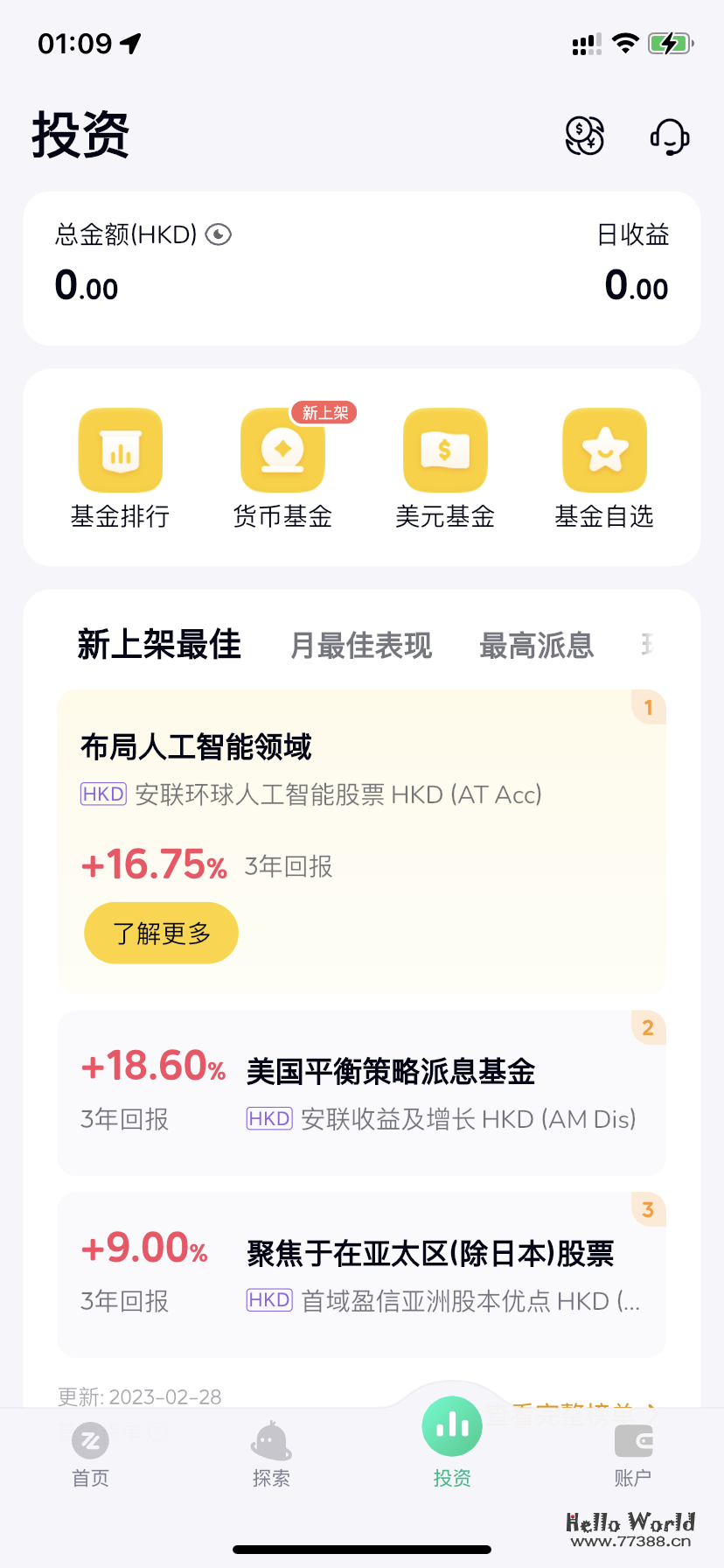
Task: Open the HKD tag on 安联环球人工智能股票
Action: [x=102, y=794]
